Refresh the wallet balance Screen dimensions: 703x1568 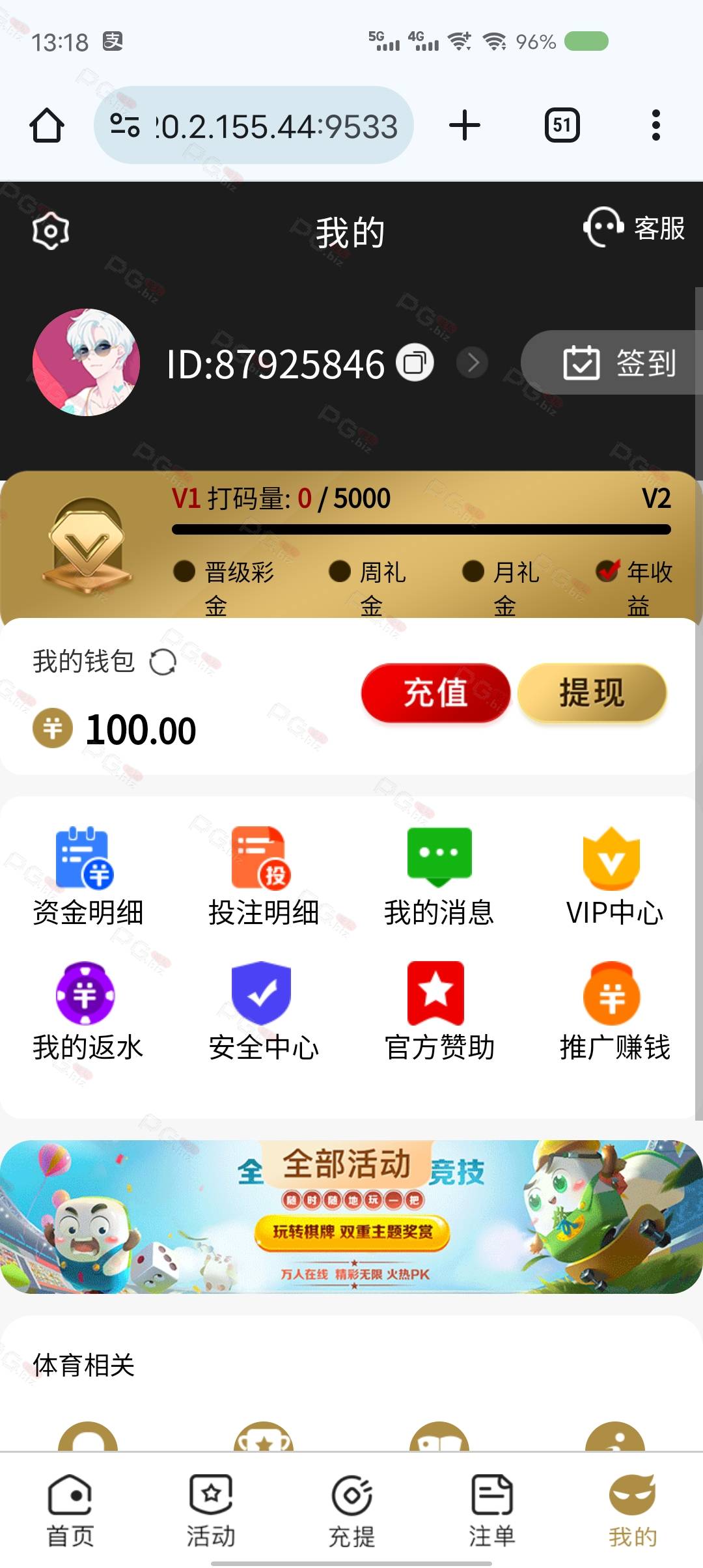[x=163, y=663]
